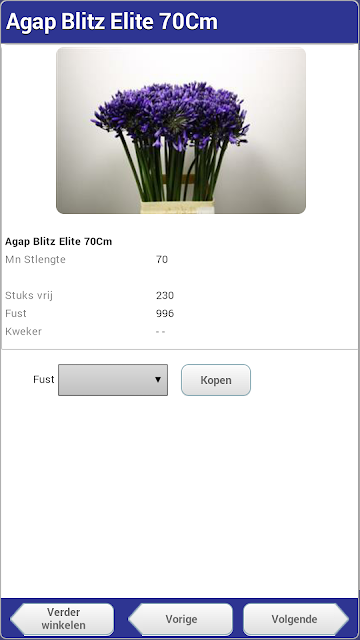The height and width of the screenshot is (640, 360).
Task: Go to the Vorige product
Action: (181, 619)
